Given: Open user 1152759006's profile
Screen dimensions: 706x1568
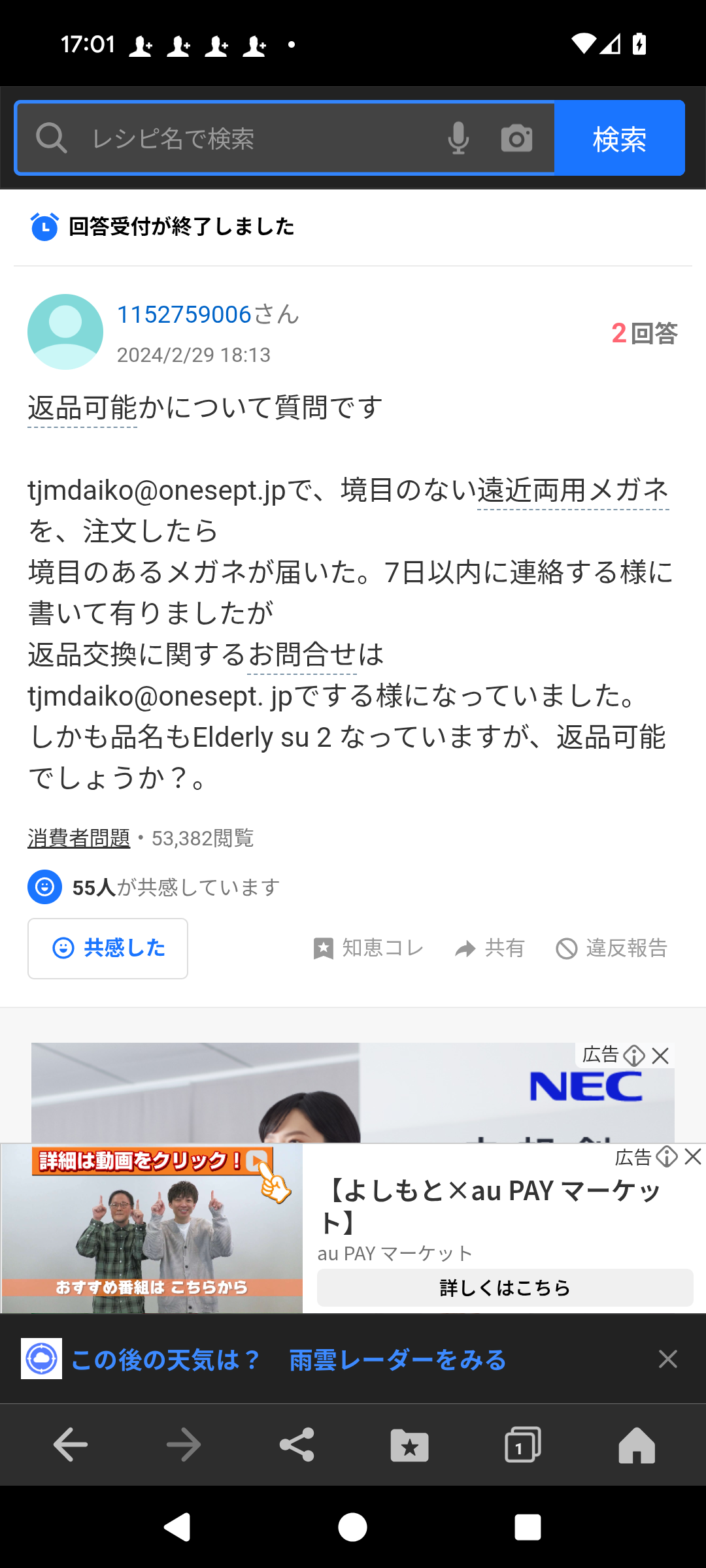Looking at the screenshot, I should pyautogui.click(x=184, y=315).
